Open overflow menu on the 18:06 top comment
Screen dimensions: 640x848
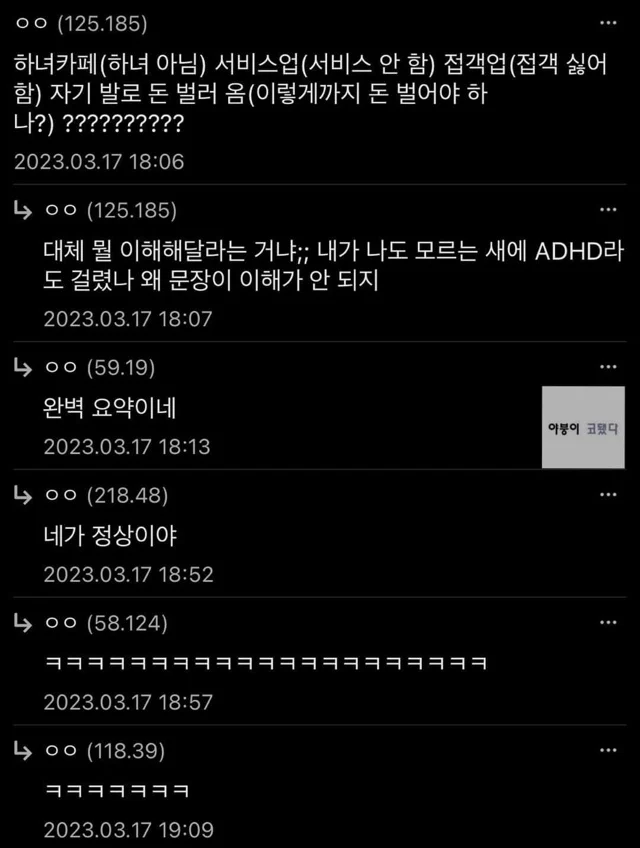point(607,22)
